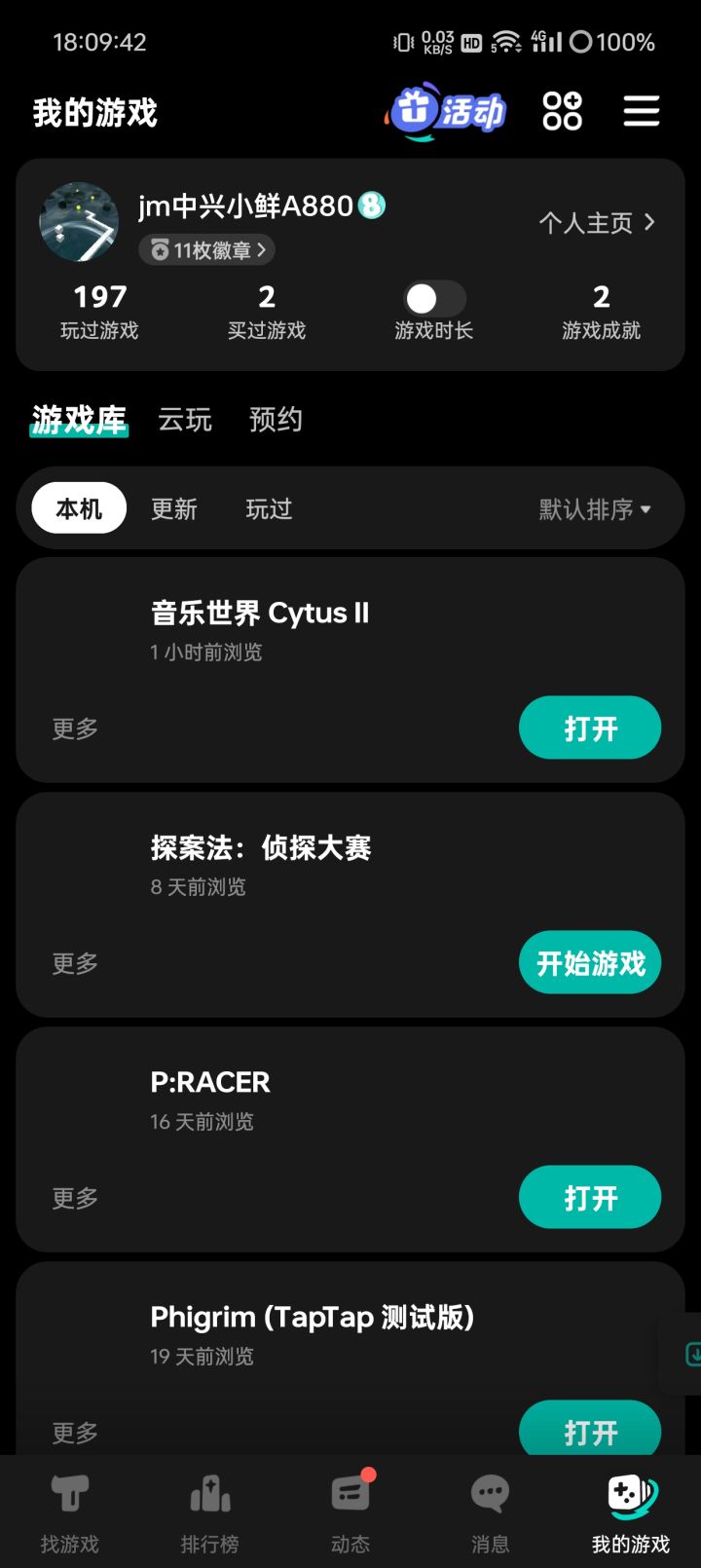
Task: Switch to the 玩过 filter
Action: coord(268,508)
